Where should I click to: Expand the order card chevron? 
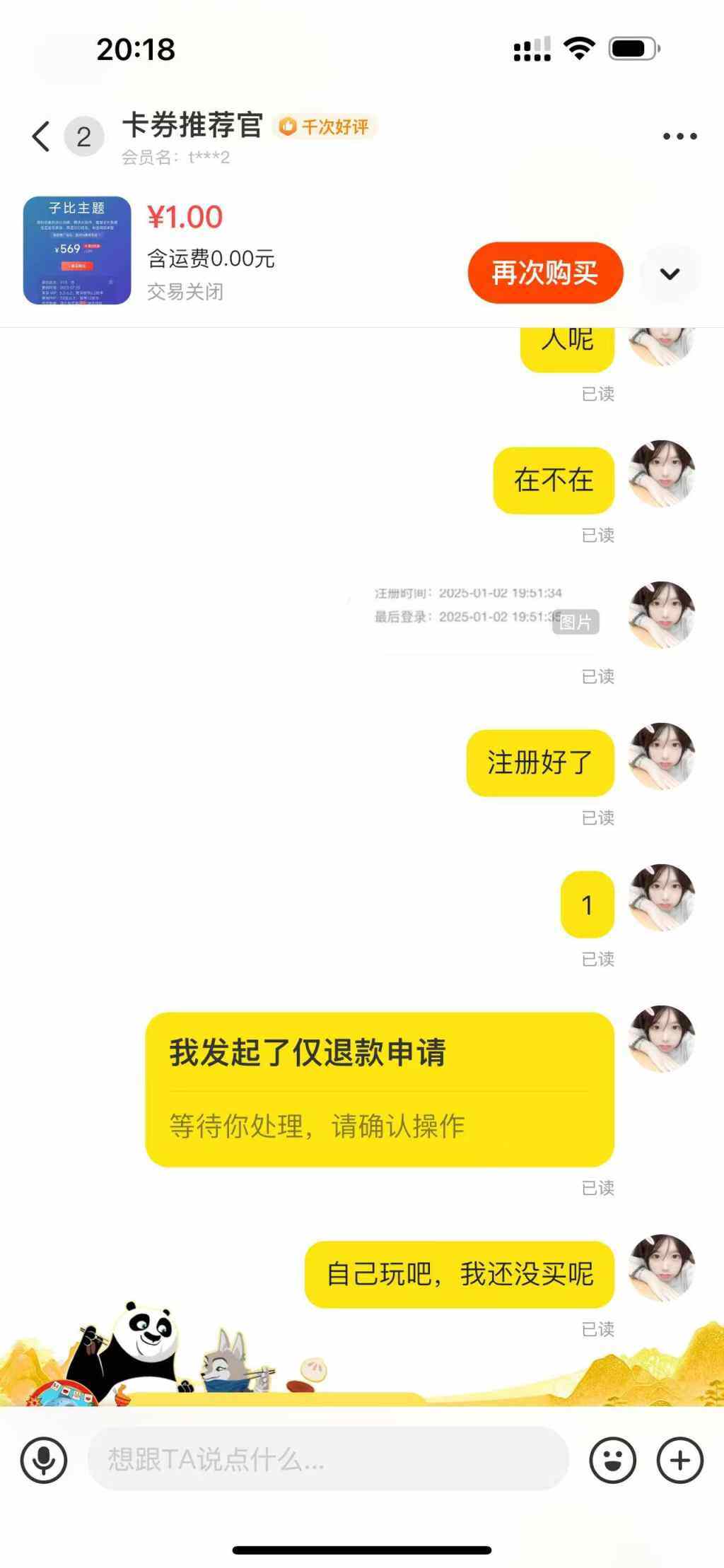670,273
